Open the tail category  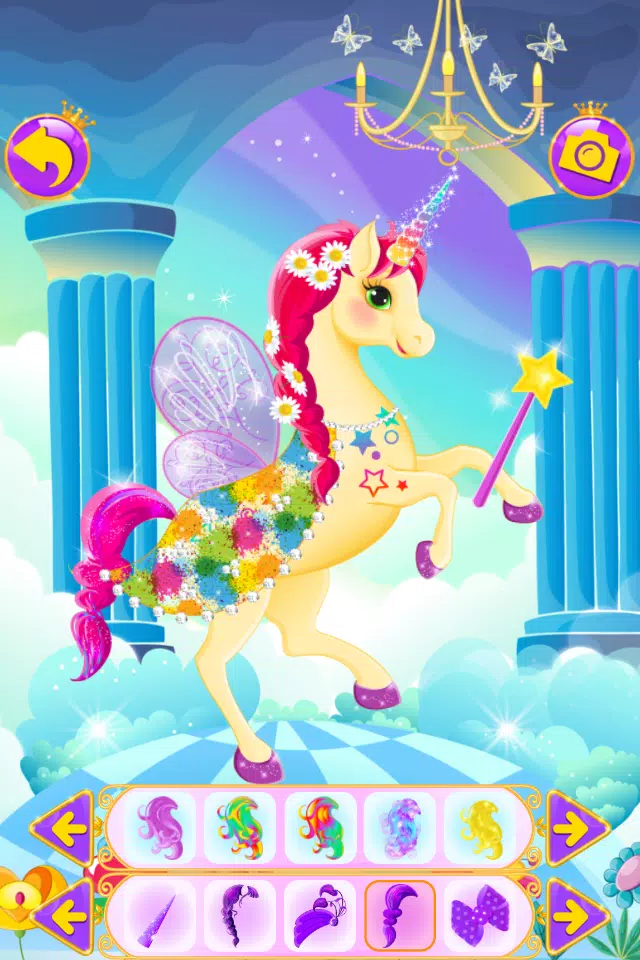400,915
